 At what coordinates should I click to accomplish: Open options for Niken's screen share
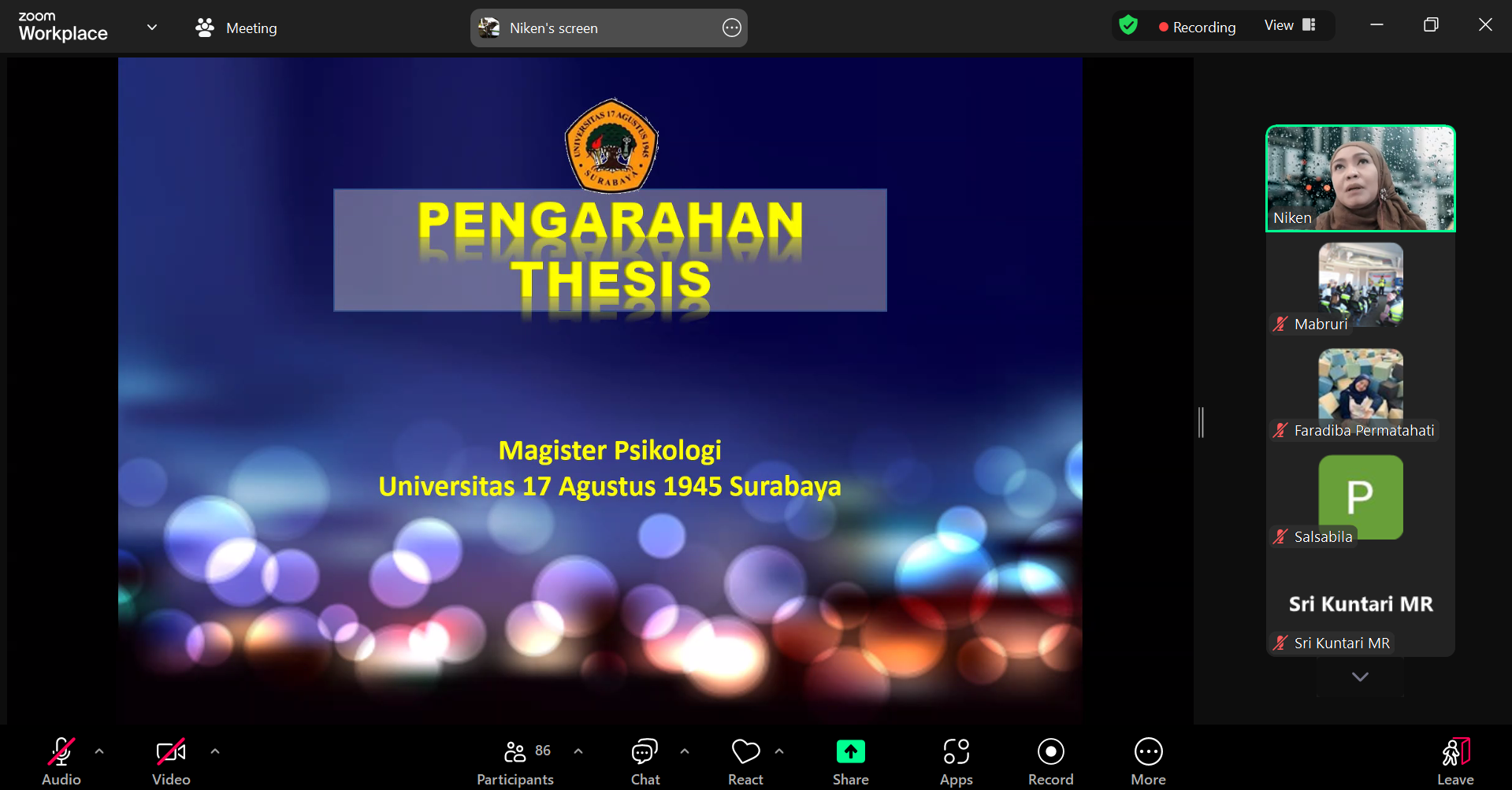731,28
